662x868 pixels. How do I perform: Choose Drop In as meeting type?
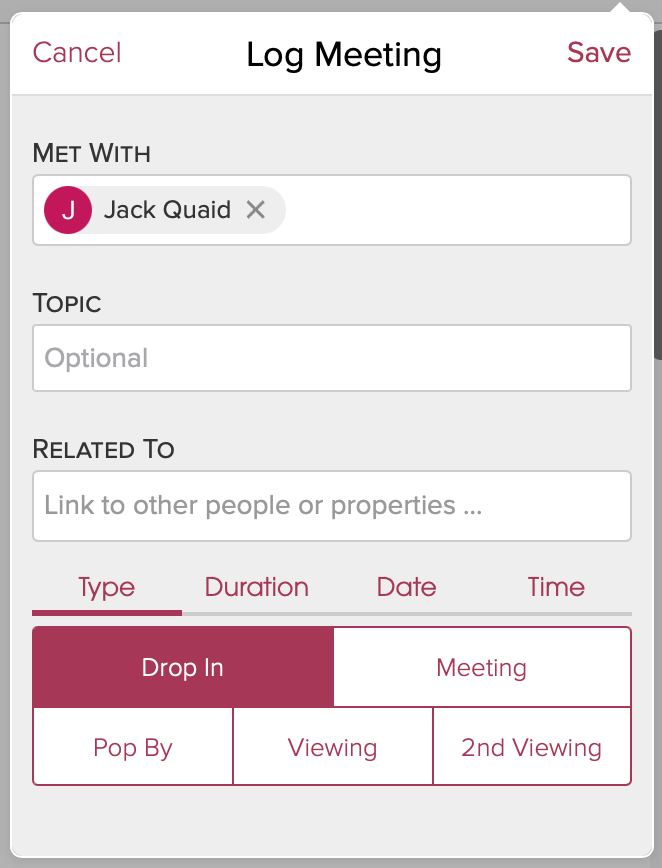[183, 668]
